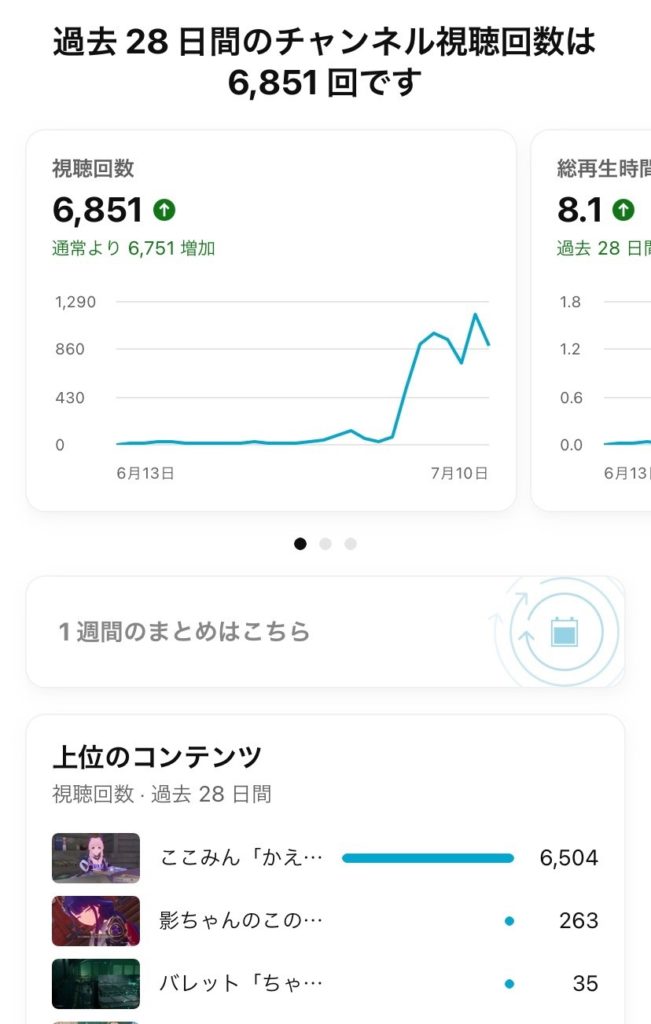651x1024 pixels.
Task: Open 1週間のまとめはこちら summary card
Action: 325,632
